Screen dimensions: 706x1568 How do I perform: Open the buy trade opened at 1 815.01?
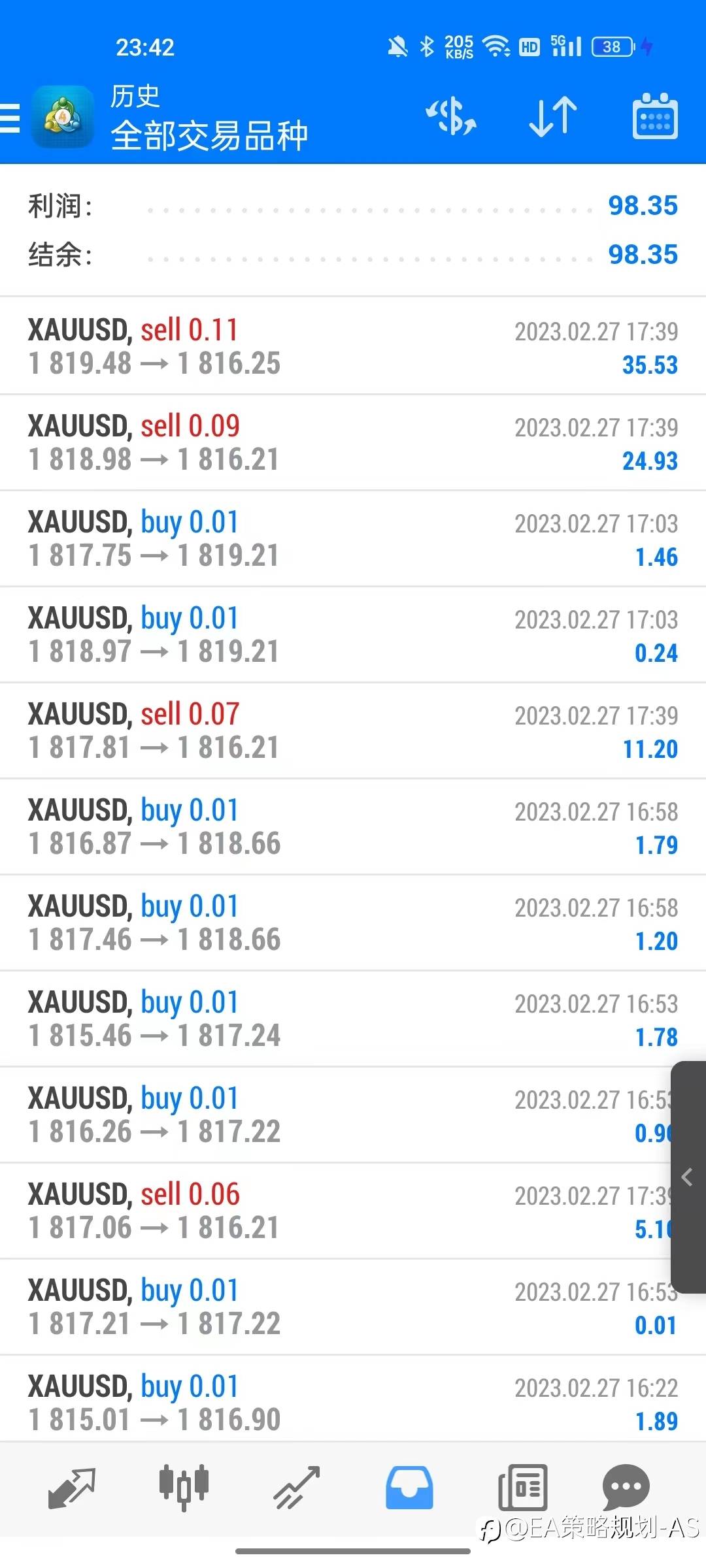point(353,1402)
